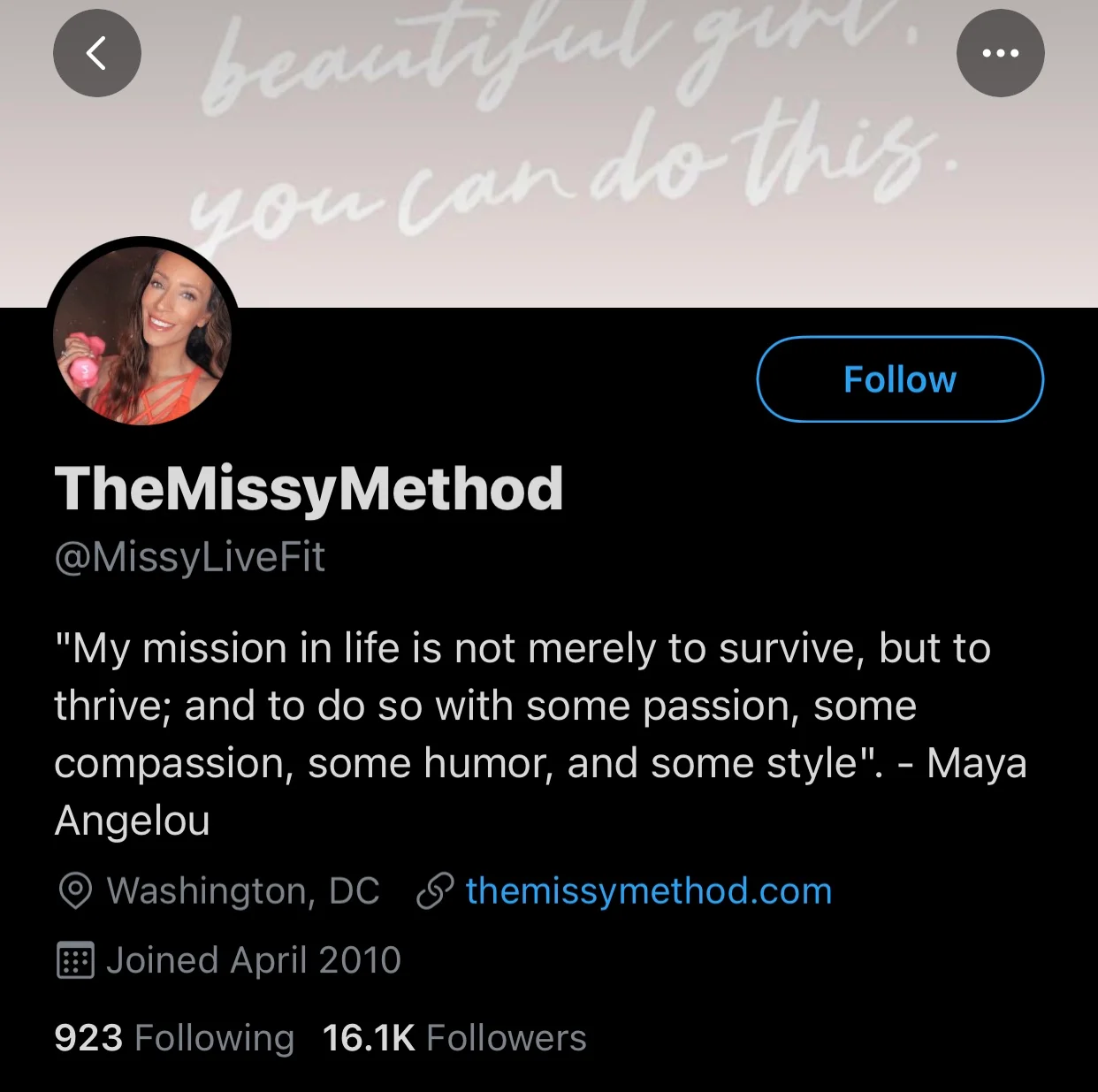This screenshot has height=1092, width=1098.
Task: View the 16.1K Followers list
Action: [454, 1038]
